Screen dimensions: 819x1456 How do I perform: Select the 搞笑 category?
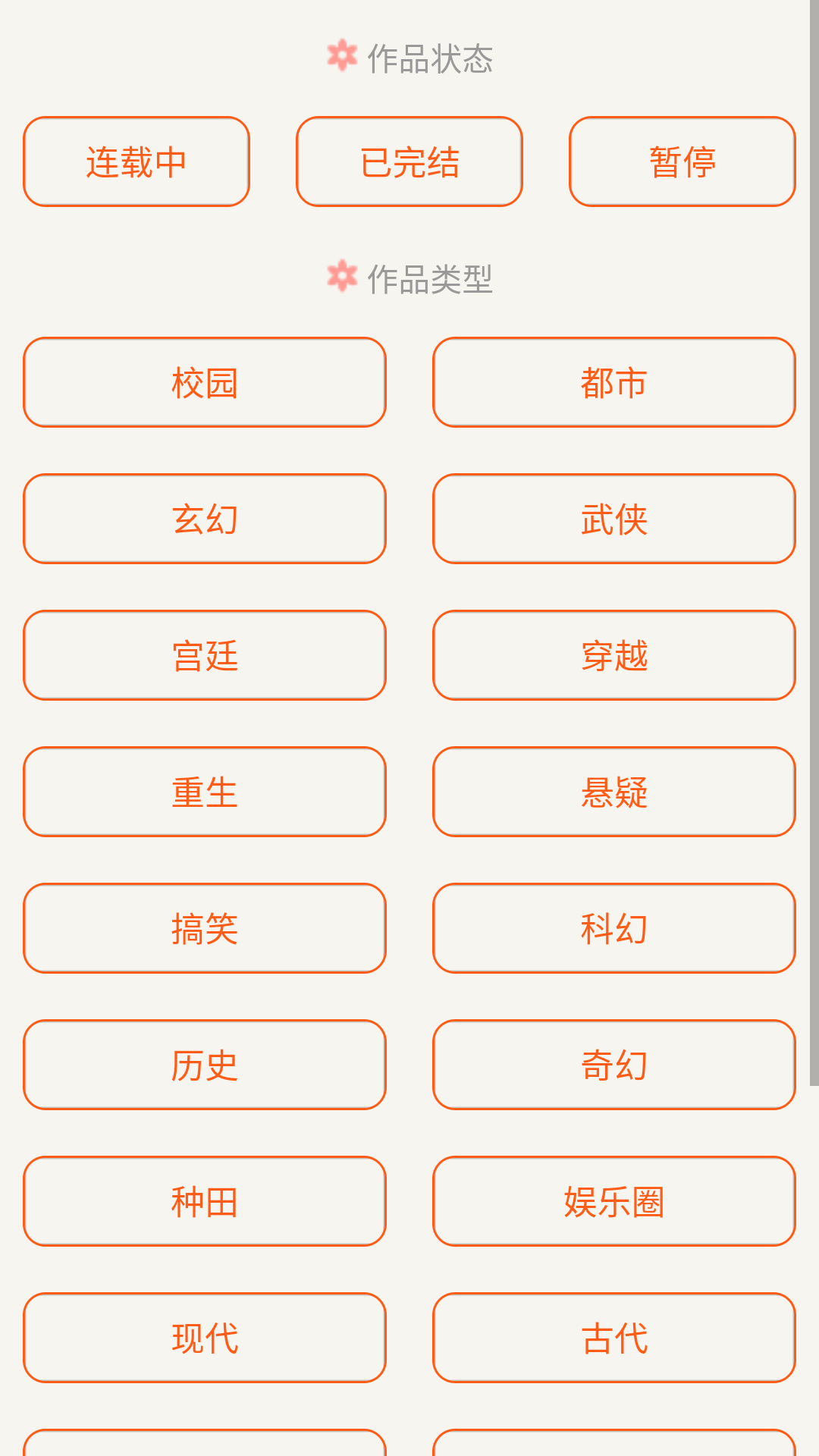tap(205, 928)
